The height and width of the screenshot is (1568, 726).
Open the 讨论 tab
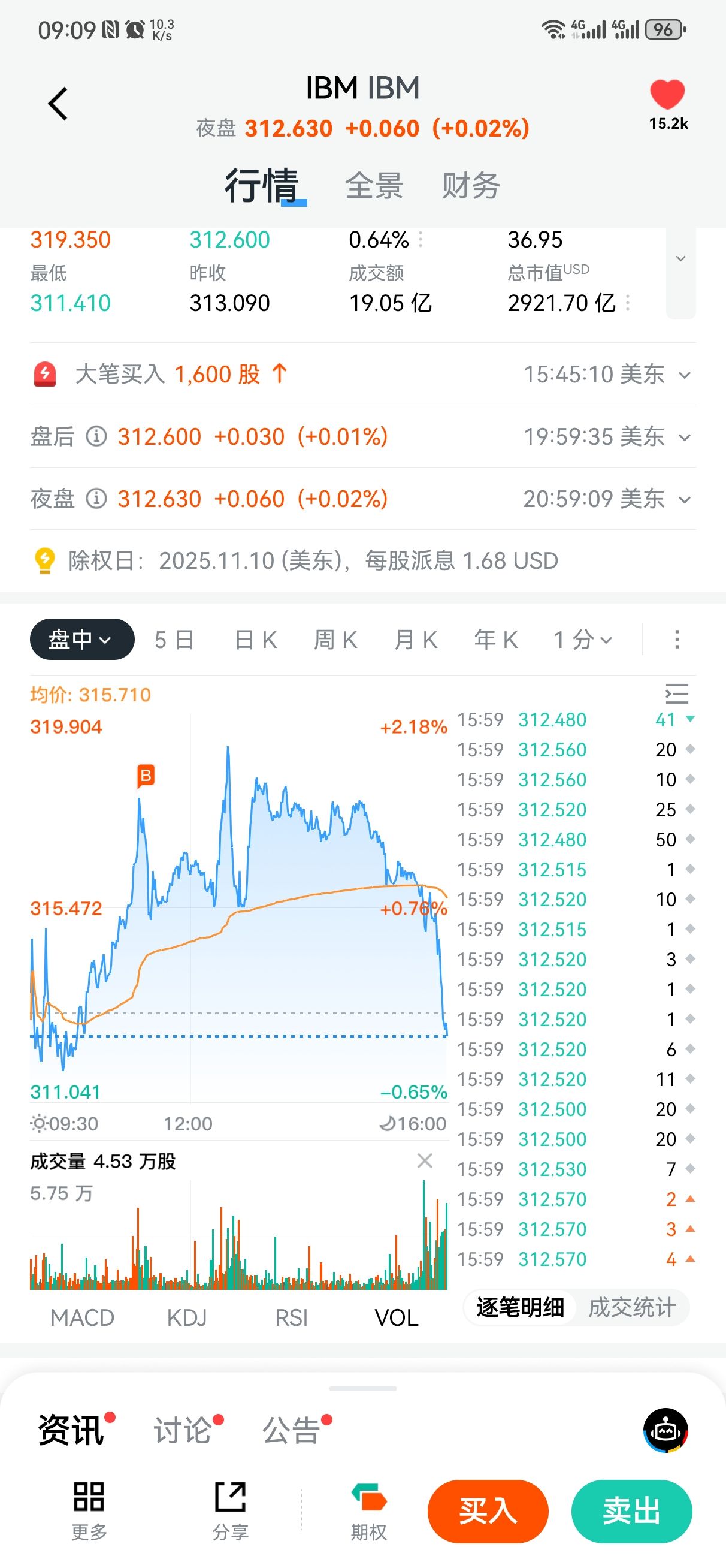[183, 1430]
